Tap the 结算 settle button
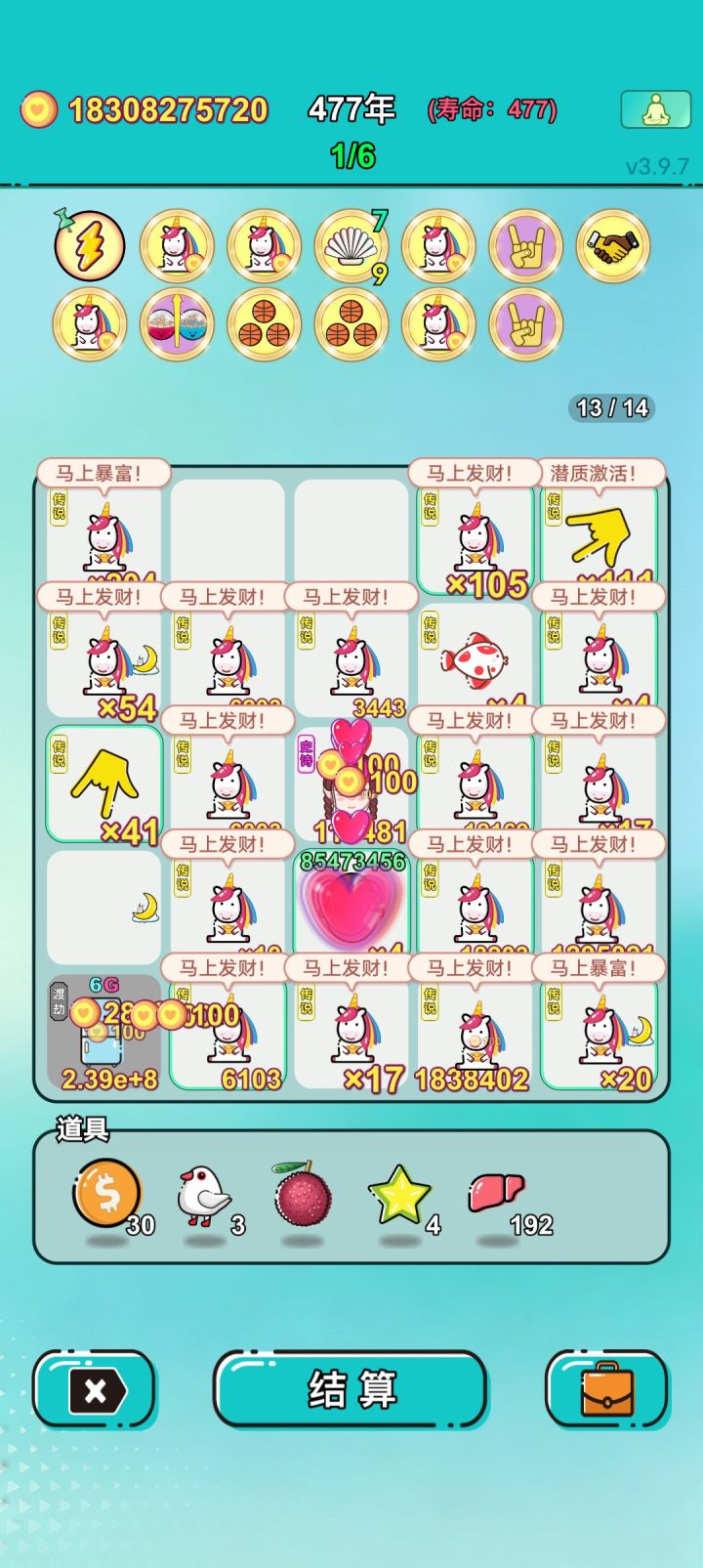Screen dimensions: 703x1568 tap(350, 1388)
